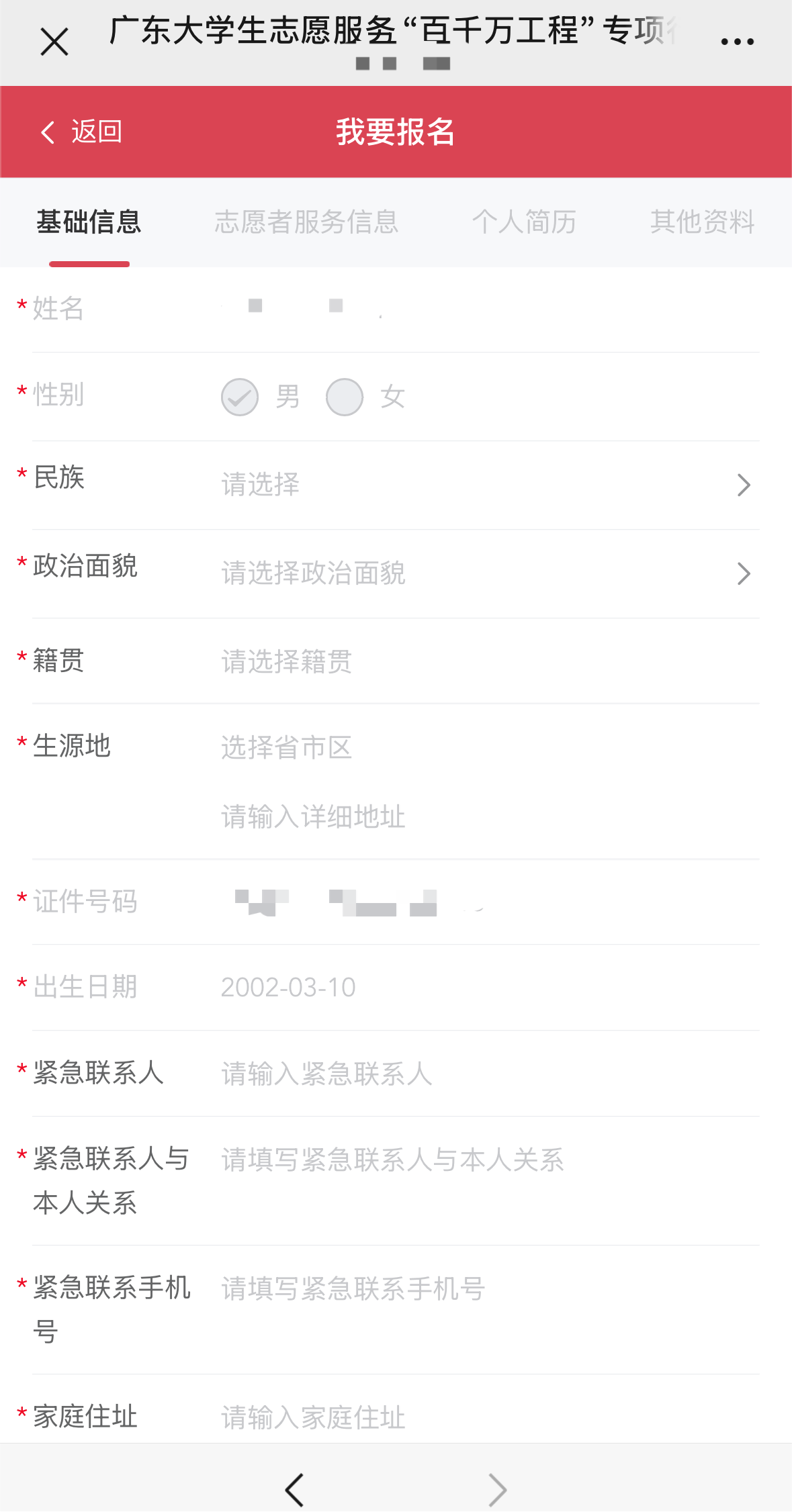
Task: Open the three-dot overflow menu
Action: point(737,42)
